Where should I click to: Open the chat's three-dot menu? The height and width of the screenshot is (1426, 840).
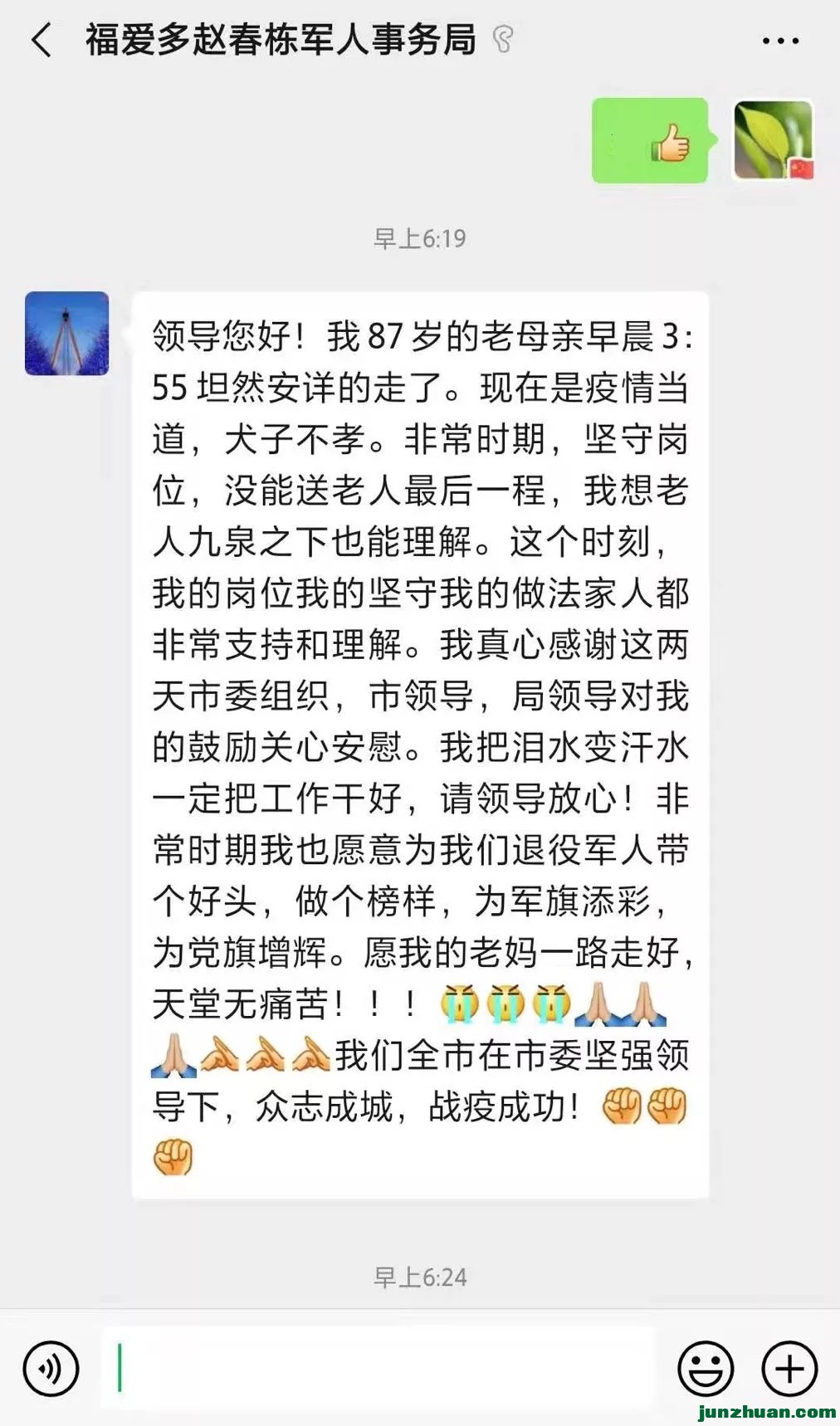[x=779, y=40]
